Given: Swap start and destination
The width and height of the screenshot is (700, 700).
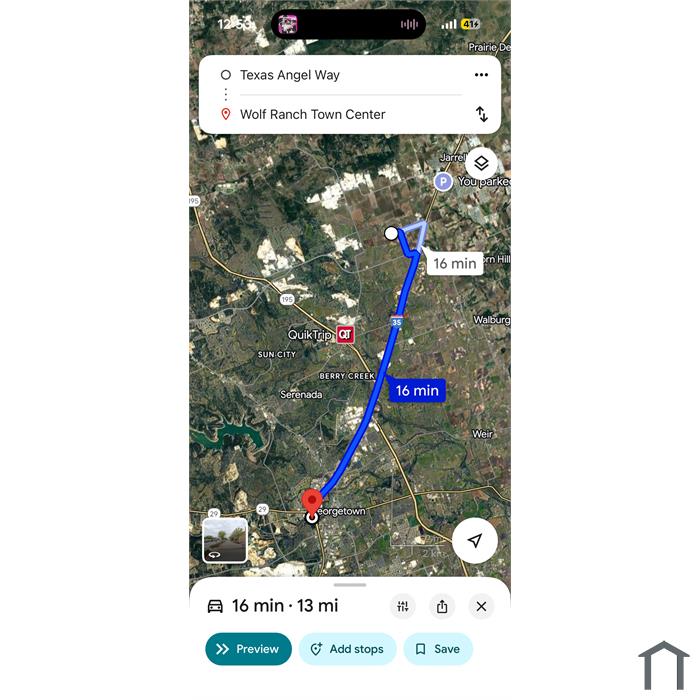Looking at the screenshot, I should pos(481,114).
